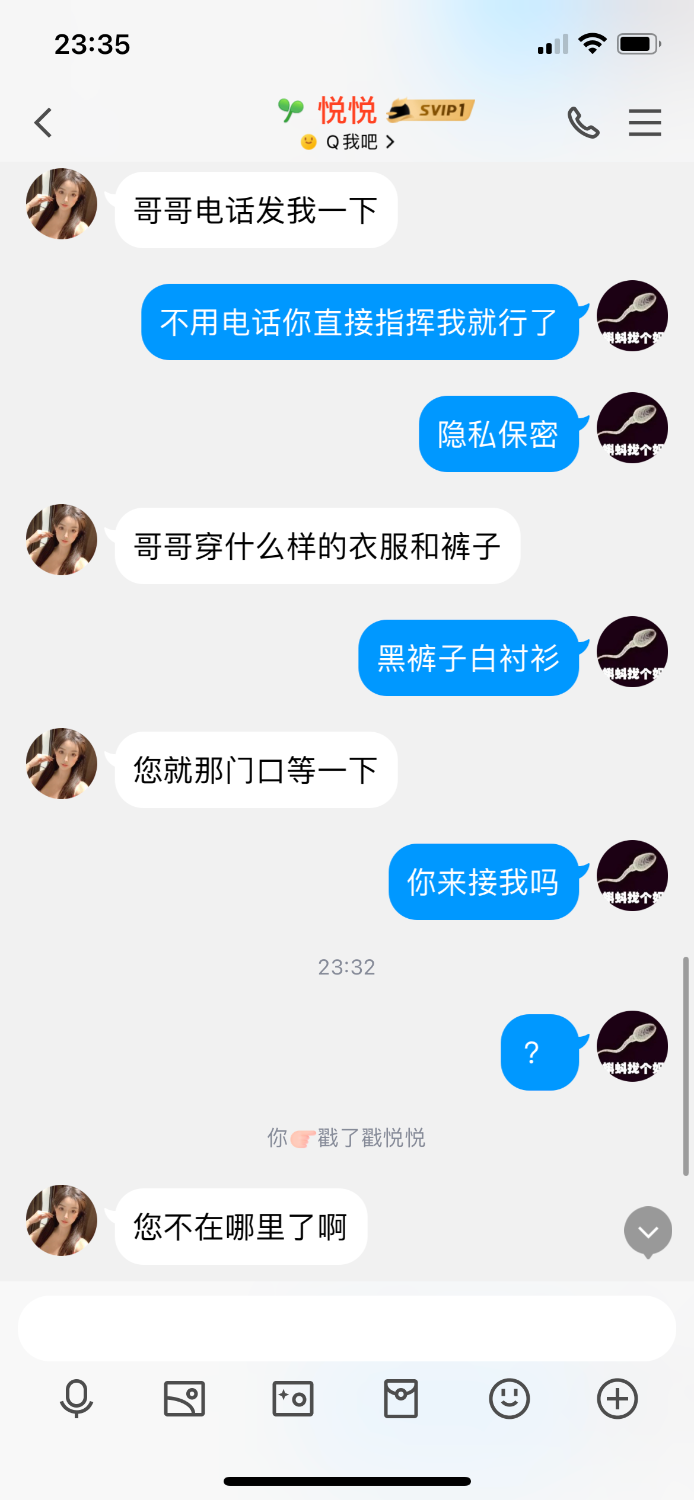Open the chat settings menu

pyautogui.click(x=645, y=122)
